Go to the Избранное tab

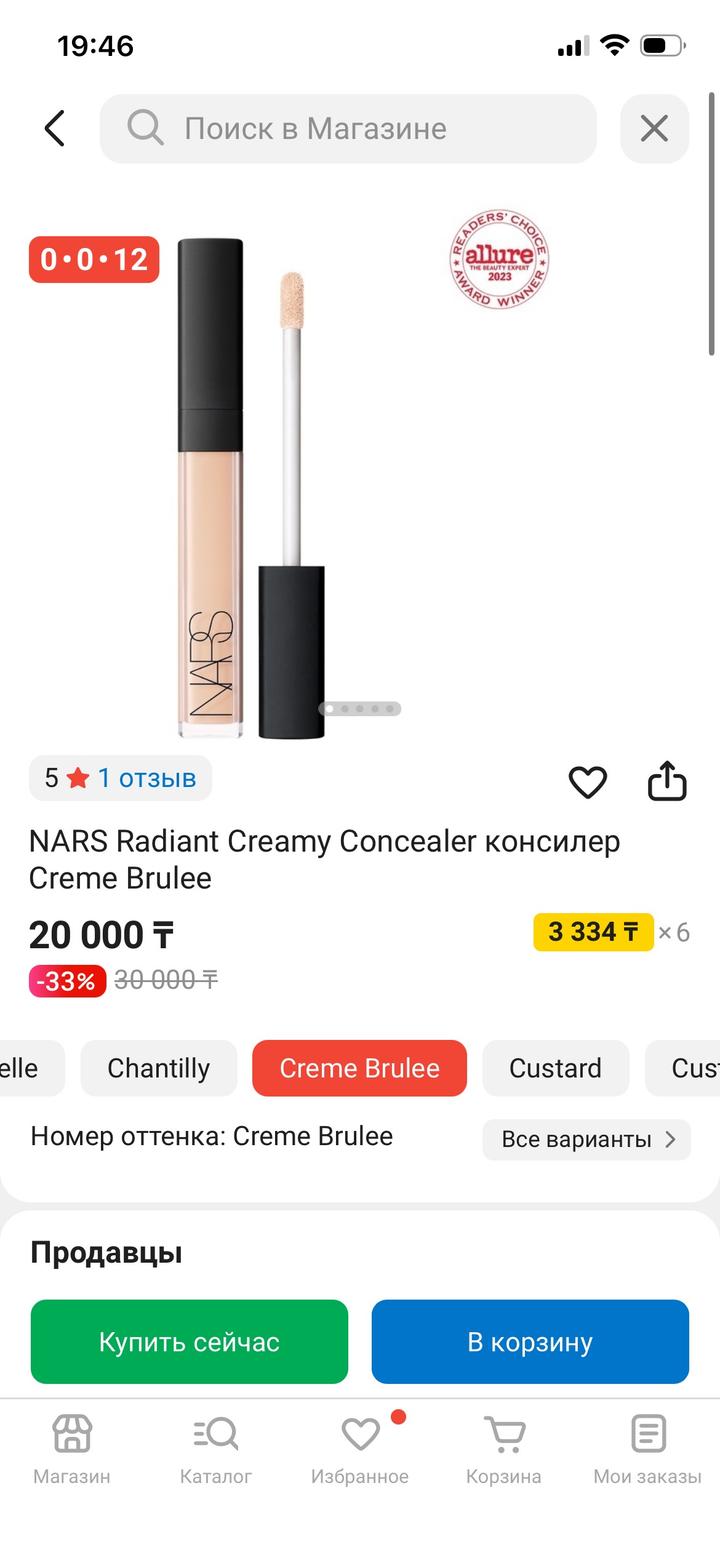coord(360,1448)
